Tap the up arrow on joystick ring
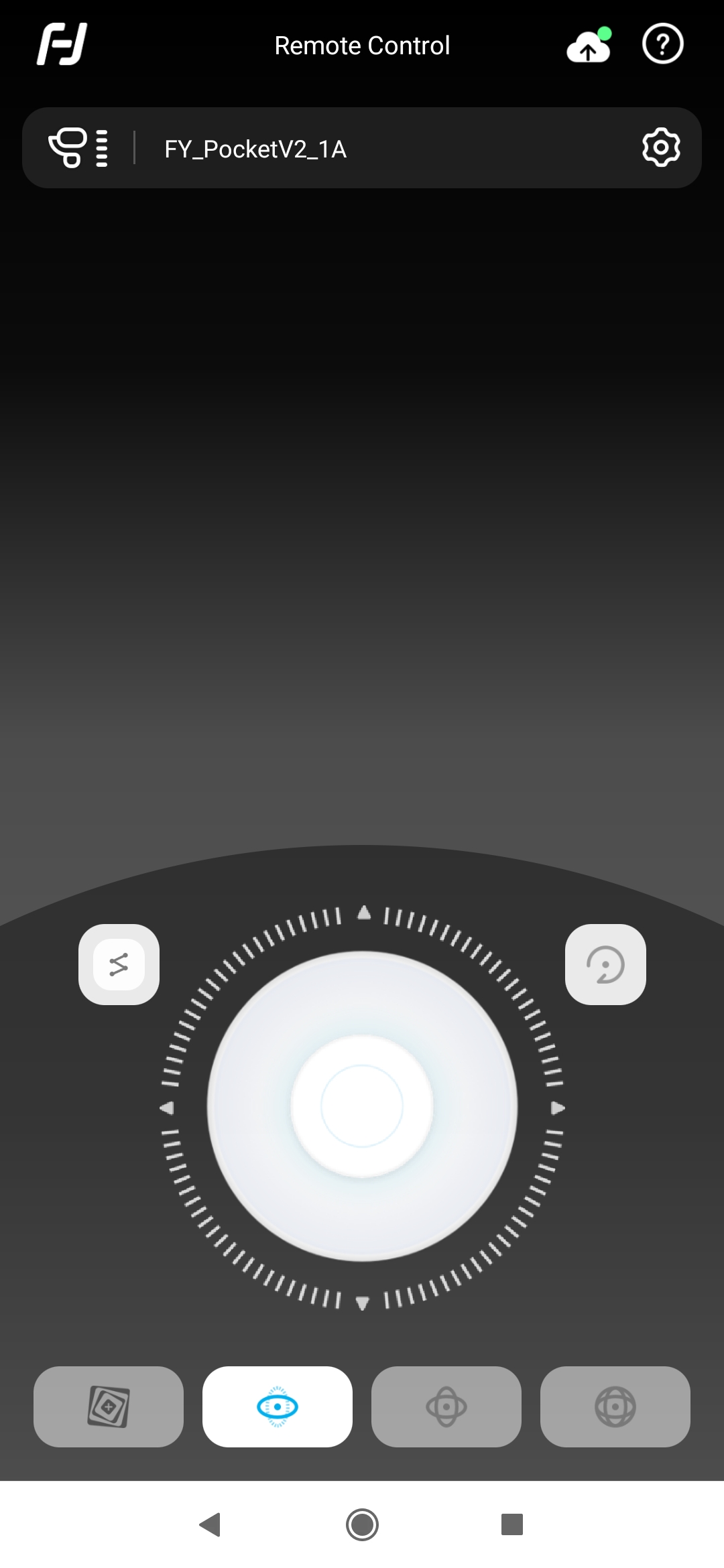Screen dimensions: 724x1568 pos(363,913)
